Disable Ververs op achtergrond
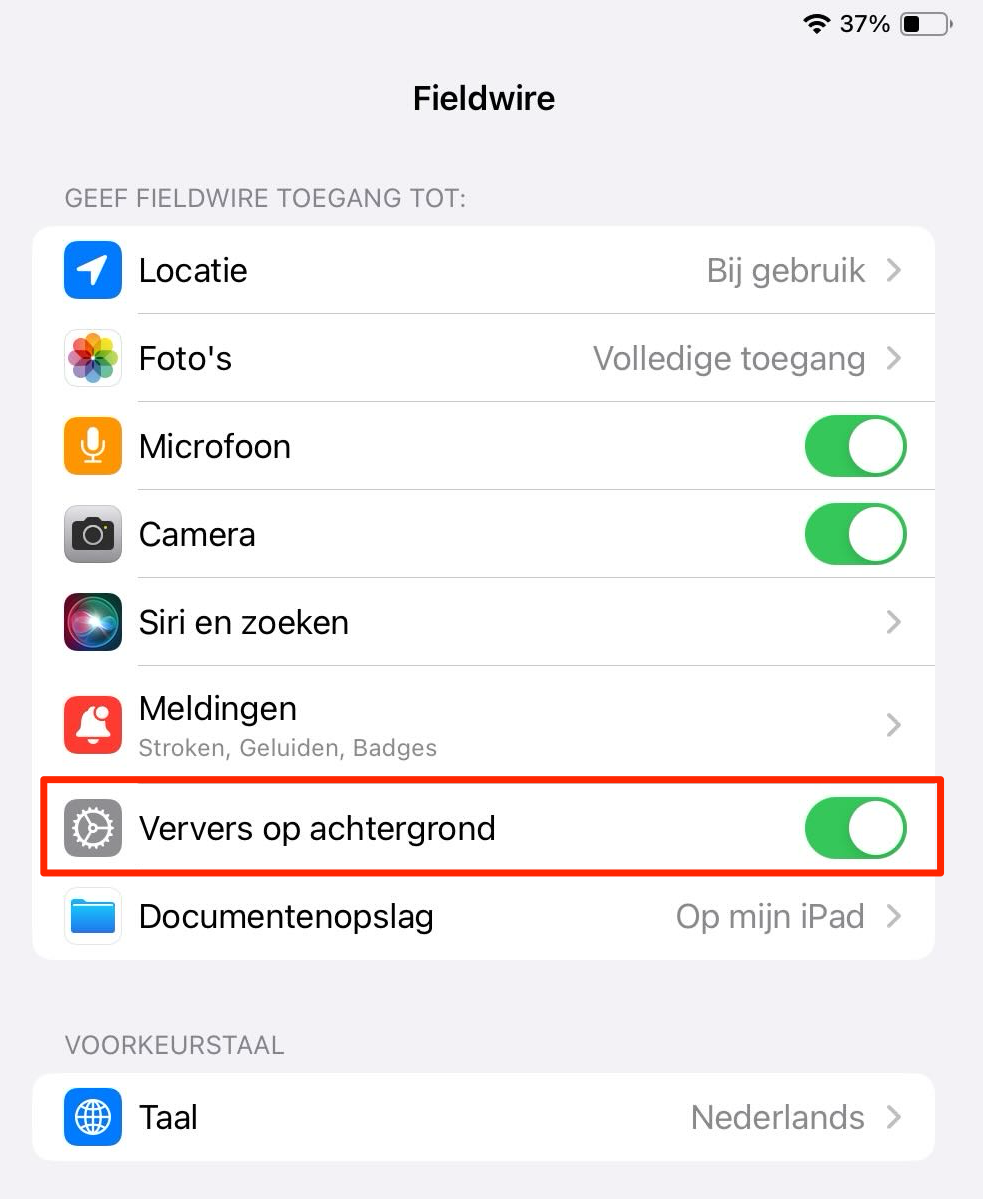 855,828
